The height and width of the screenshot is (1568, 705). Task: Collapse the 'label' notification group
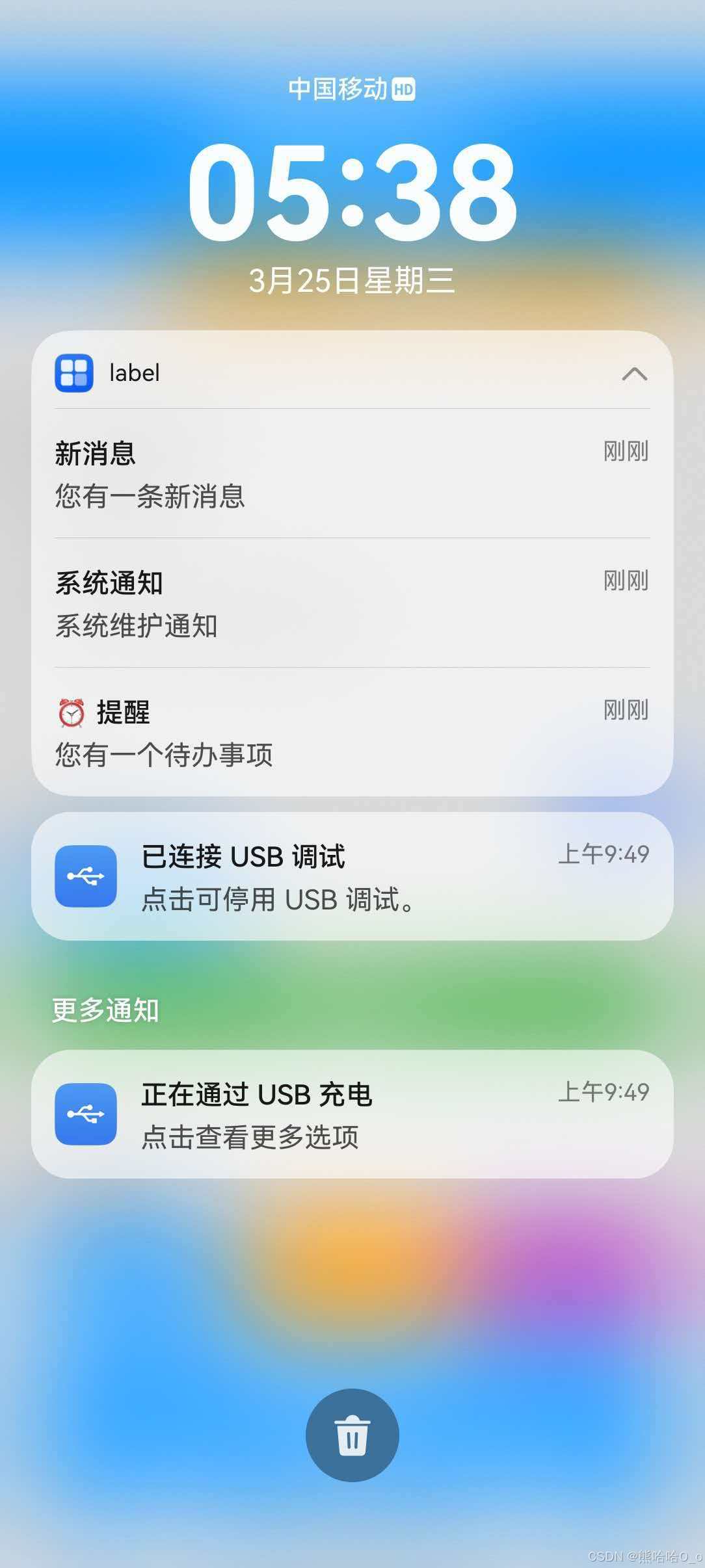pyautogui.click(x=634, y=374)
